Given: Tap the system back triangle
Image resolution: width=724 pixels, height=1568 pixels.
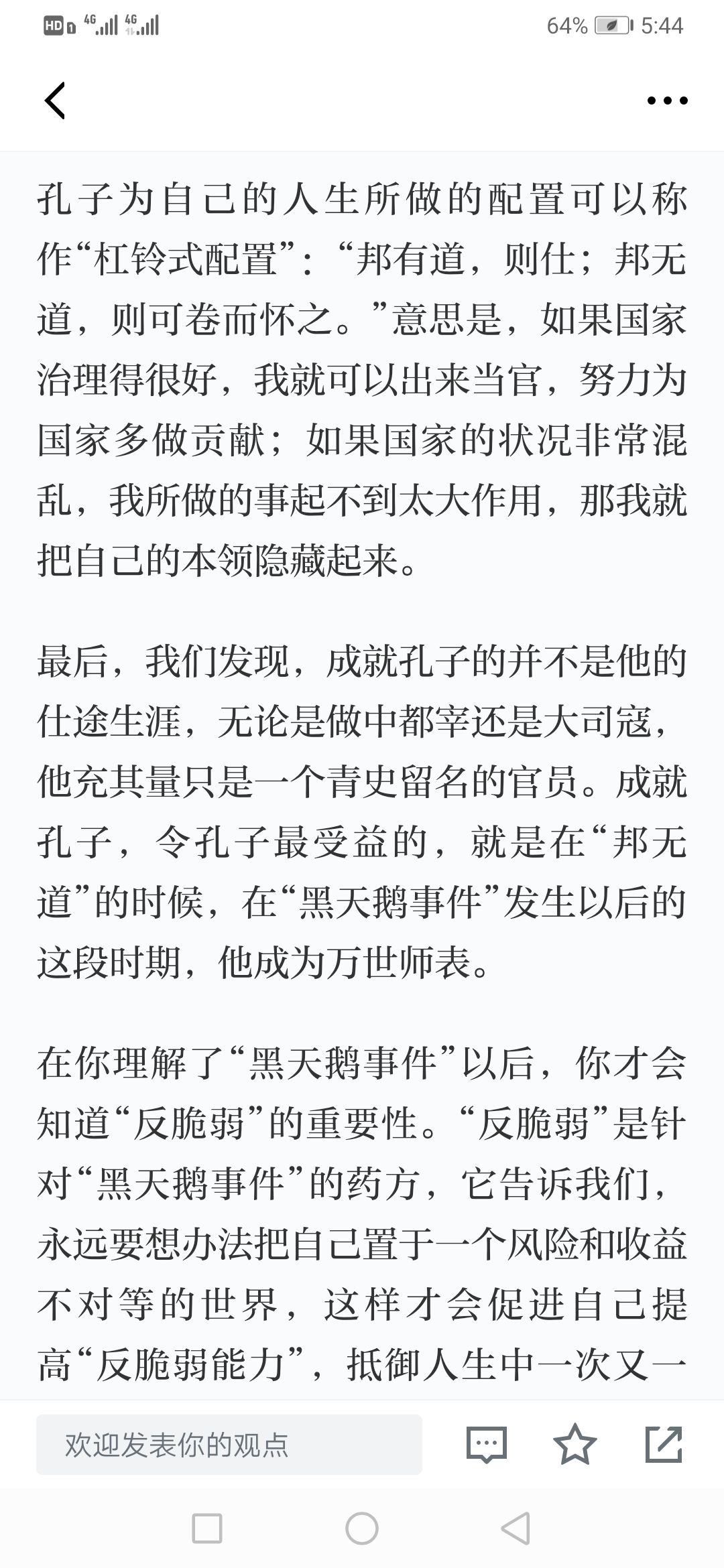Looking at the screenshot, I should tap(516, 1528).
